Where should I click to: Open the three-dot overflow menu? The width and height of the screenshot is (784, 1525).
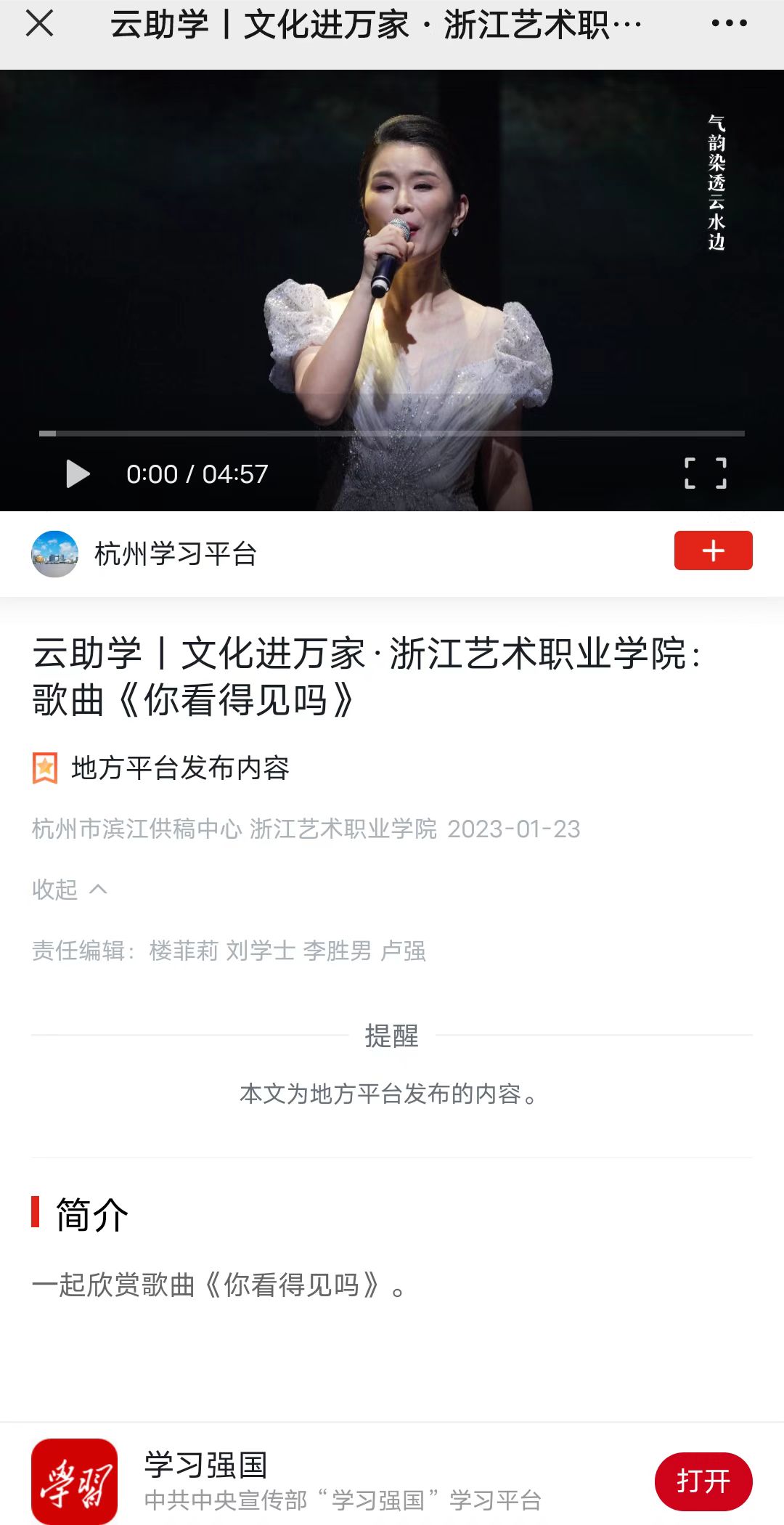[x=729, y=23]
